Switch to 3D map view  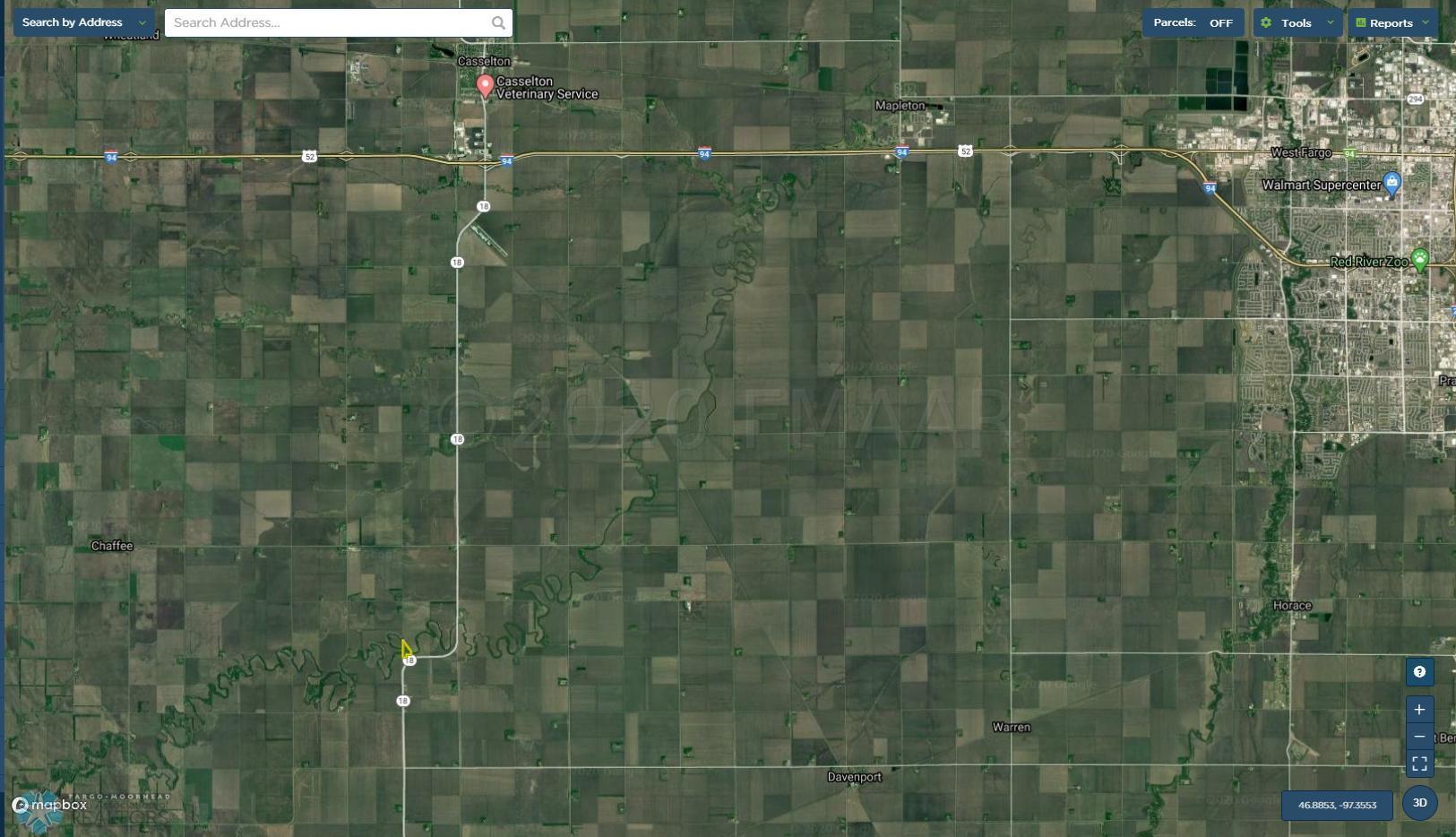[x=1419, y=803]
